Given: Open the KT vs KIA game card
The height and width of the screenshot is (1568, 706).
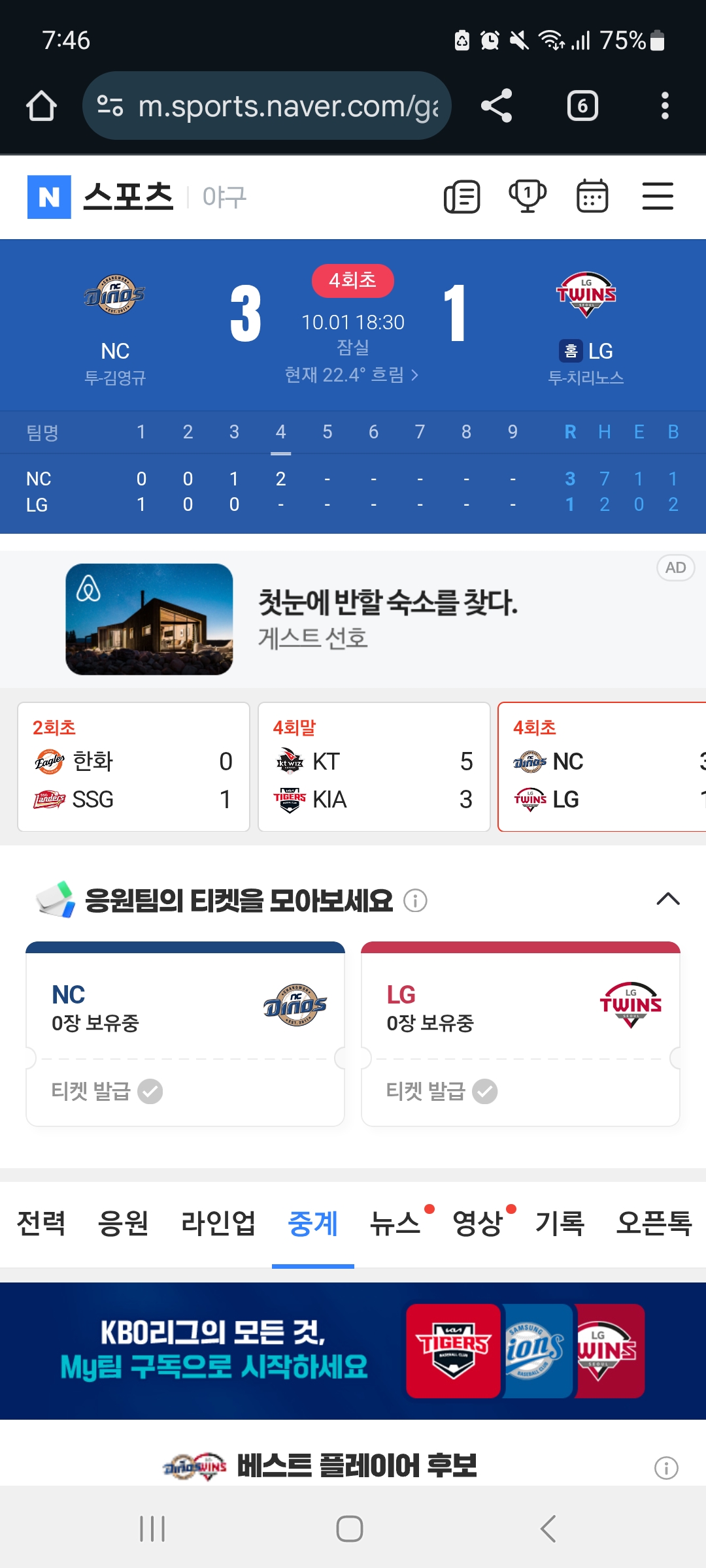Looking at the screenshot, I should tap(374, 767).
